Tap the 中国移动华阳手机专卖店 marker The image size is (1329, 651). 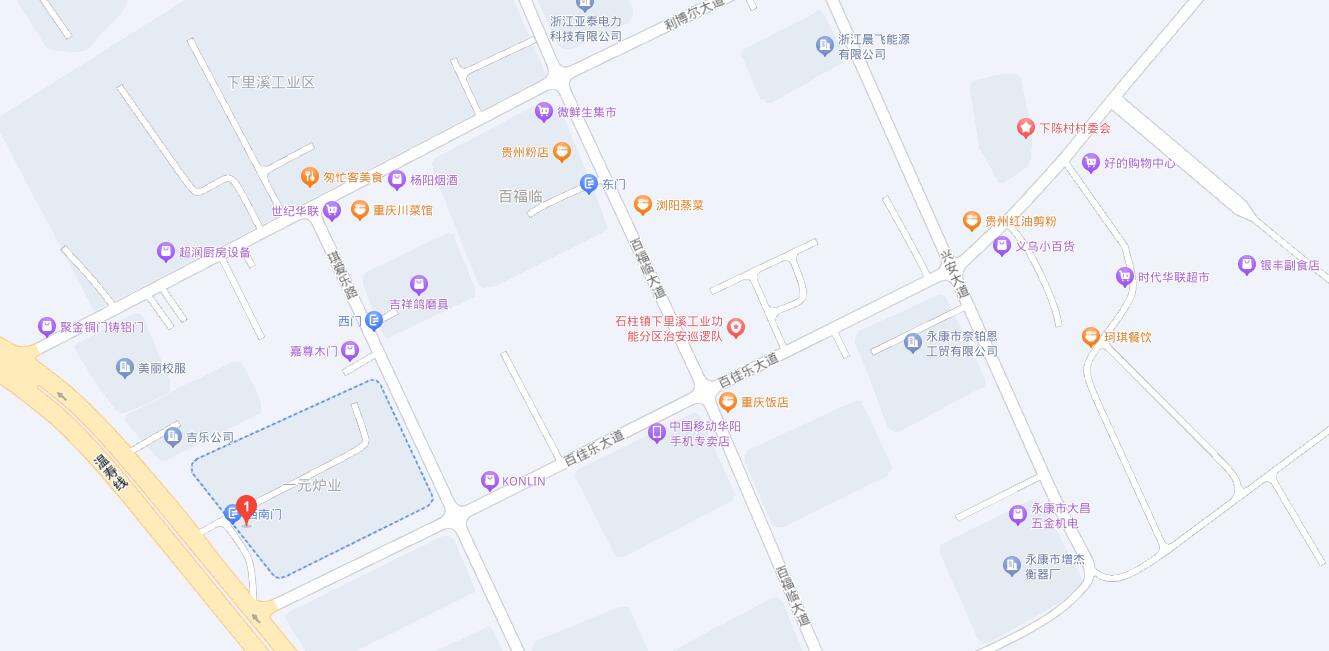657,433
